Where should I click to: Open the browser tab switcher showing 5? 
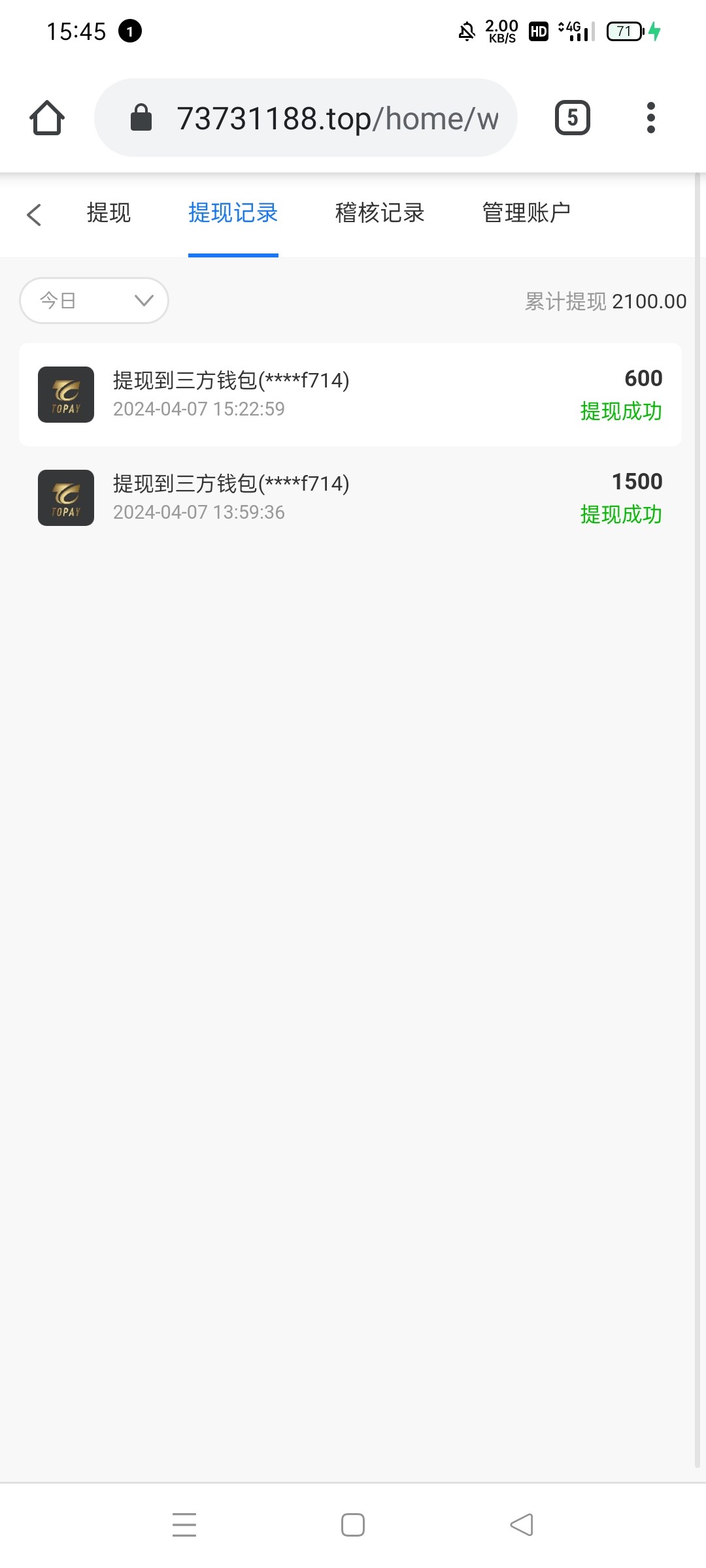click(572, 118)
